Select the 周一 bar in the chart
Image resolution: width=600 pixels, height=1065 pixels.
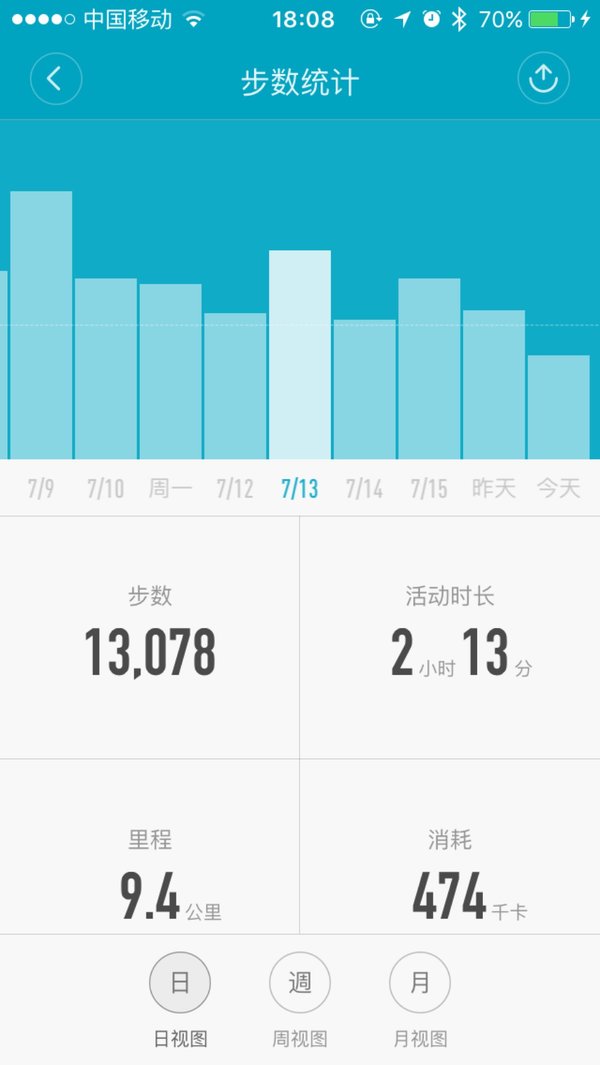170,372
